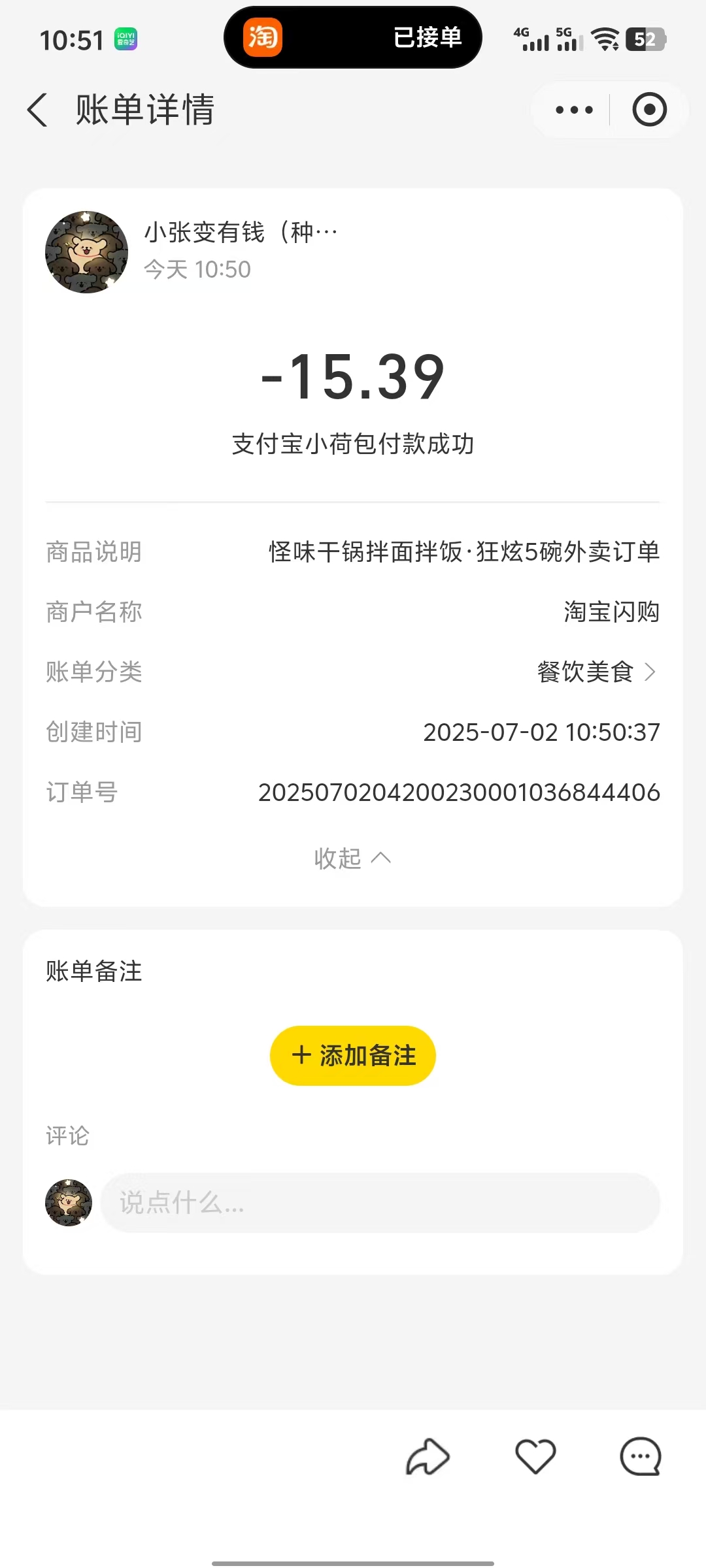Tap the 添加备注 button
This screenshot has width=706, height=1568.
click(353, 1055)
